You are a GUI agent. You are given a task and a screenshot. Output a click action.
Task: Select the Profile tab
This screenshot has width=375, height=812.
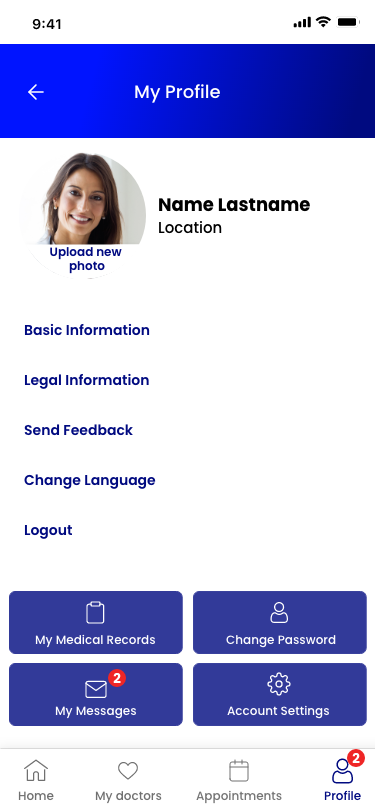342,779
